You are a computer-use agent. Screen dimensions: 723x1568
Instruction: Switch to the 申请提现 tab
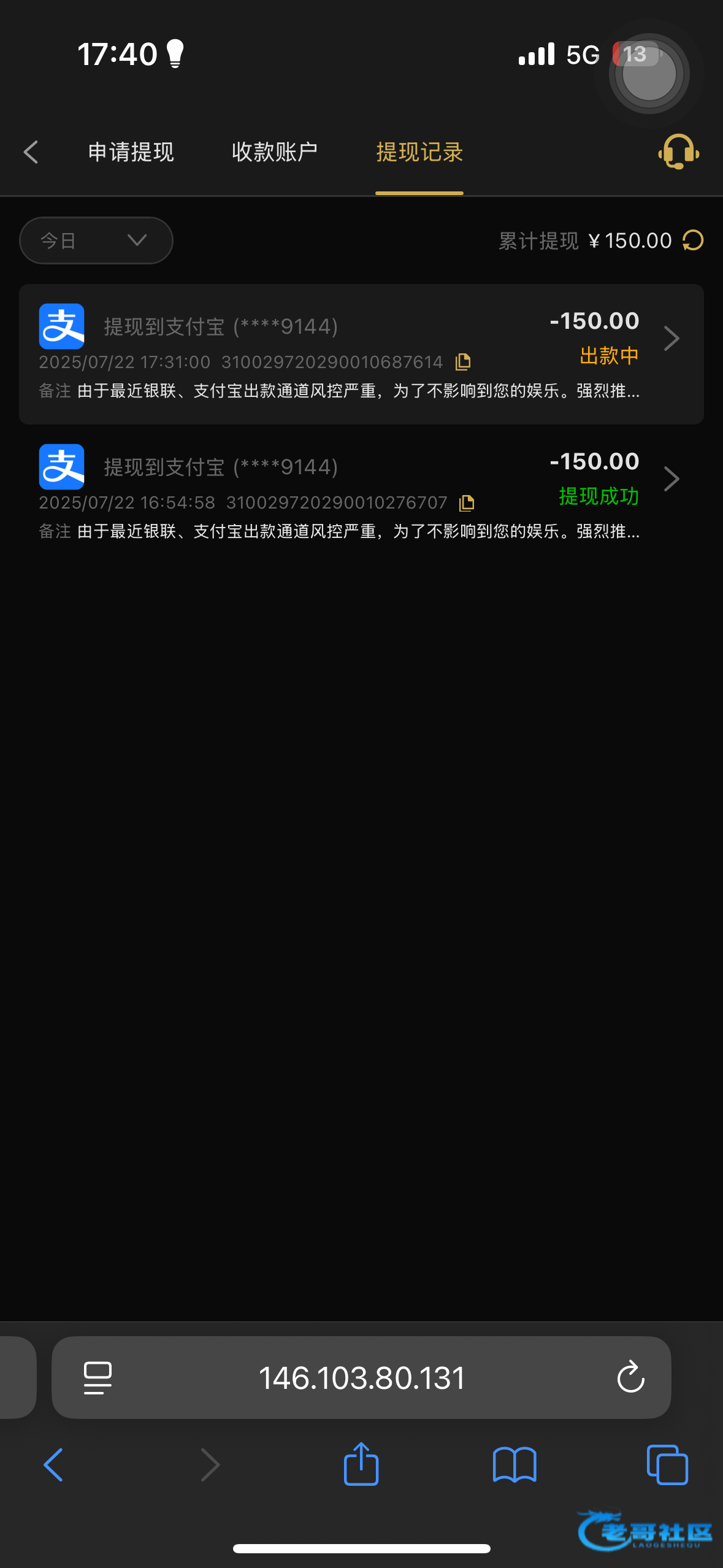(x=131, y=152)
